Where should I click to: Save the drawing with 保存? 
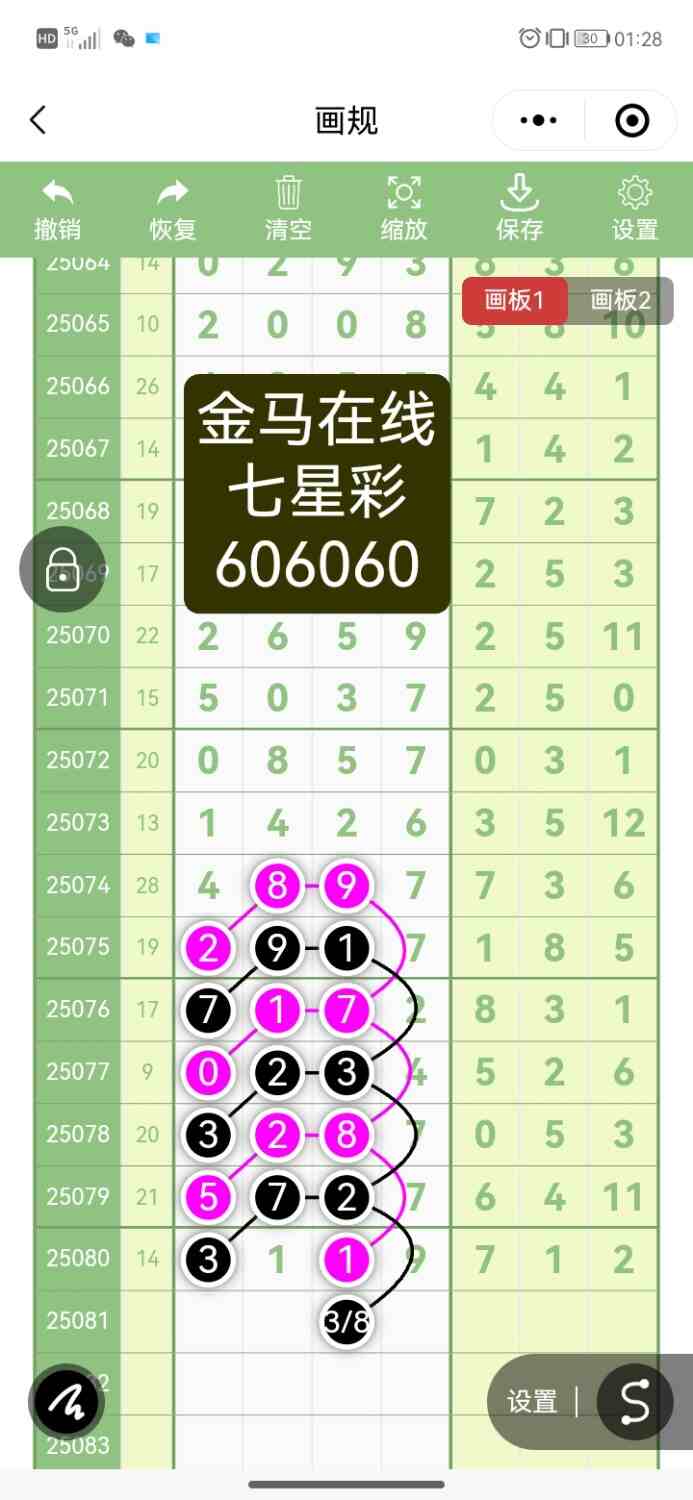coord(519,208)
